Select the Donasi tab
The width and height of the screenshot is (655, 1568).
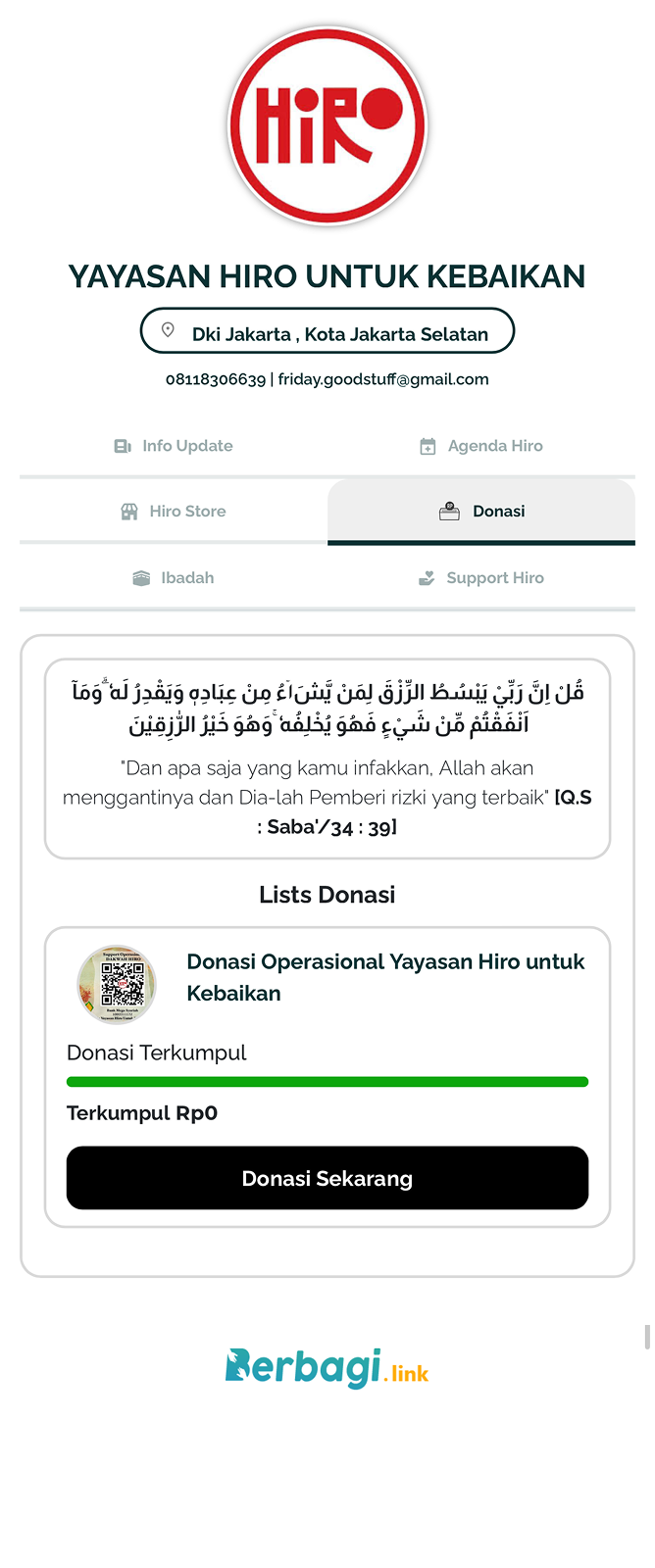(480, 512)
